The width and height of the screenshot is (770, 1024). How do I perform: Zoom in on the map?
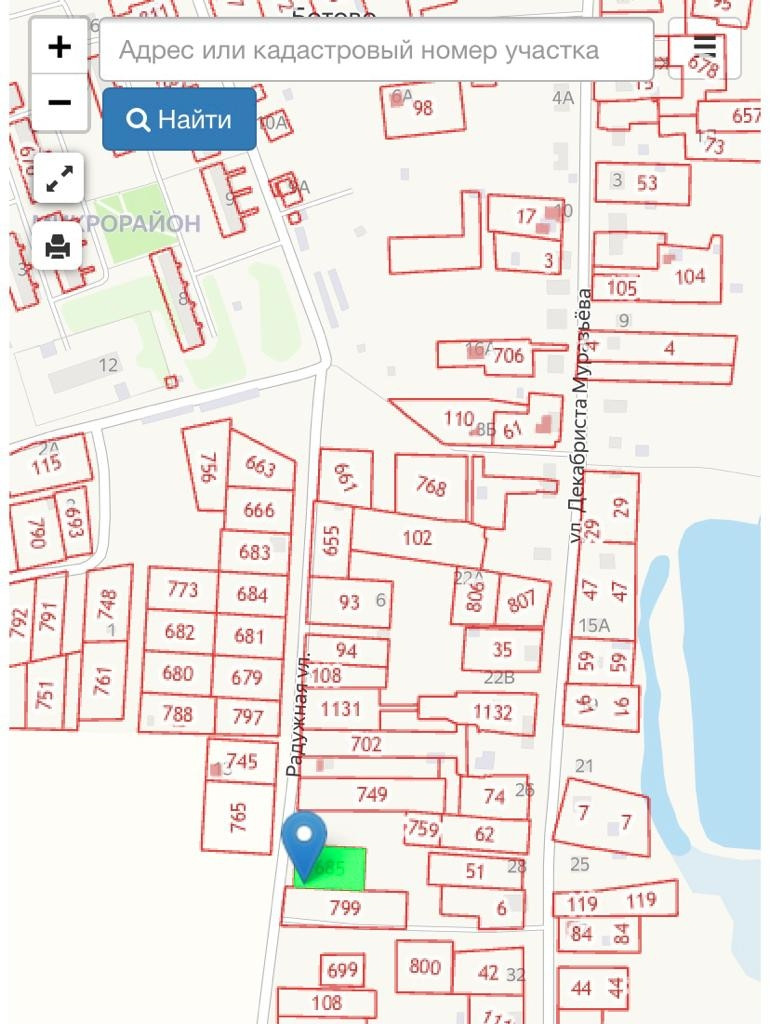[59, 47]
